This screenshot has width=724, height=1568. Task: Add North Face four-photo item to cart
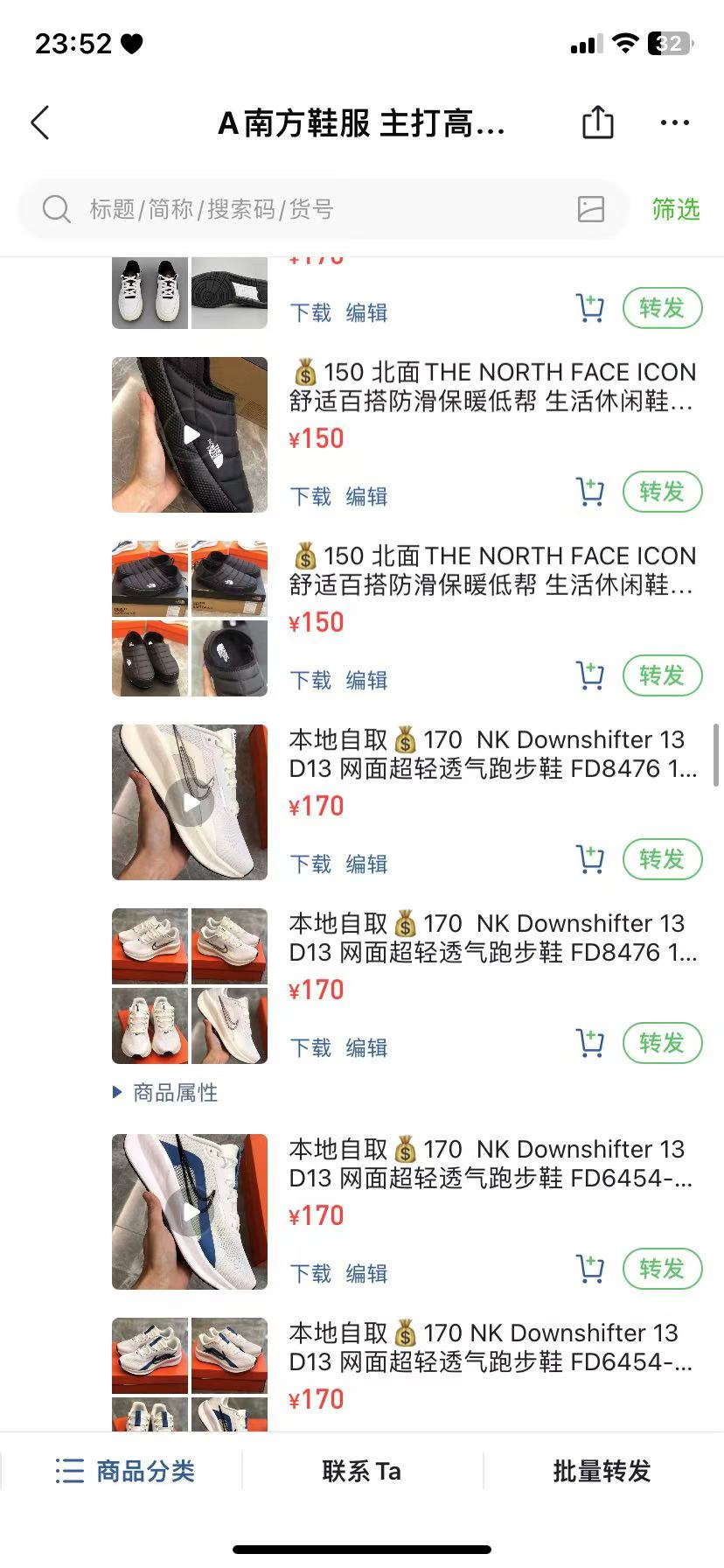click(x=590, y=675)
